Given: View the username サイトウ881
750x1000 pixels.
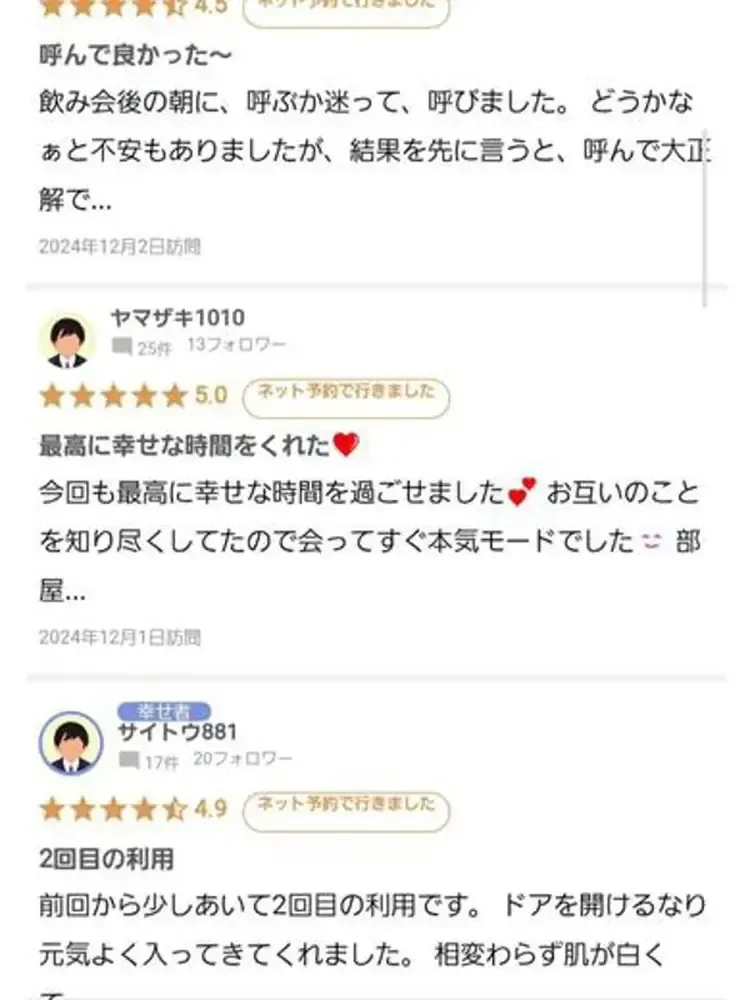Looking at the screenshot, I should click(177, 732).
